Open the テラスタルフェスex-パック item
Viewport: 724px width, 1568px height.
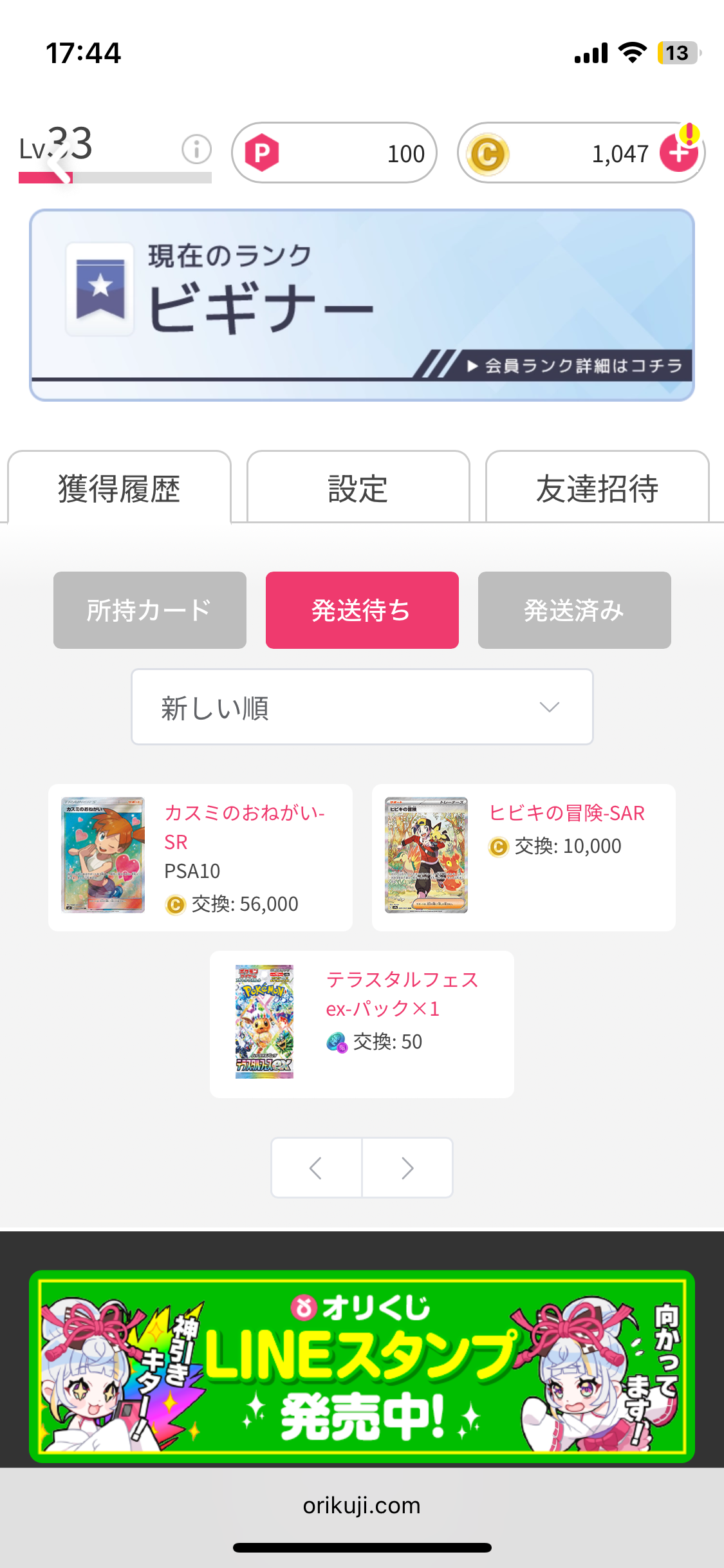[x=362, y=1023]
